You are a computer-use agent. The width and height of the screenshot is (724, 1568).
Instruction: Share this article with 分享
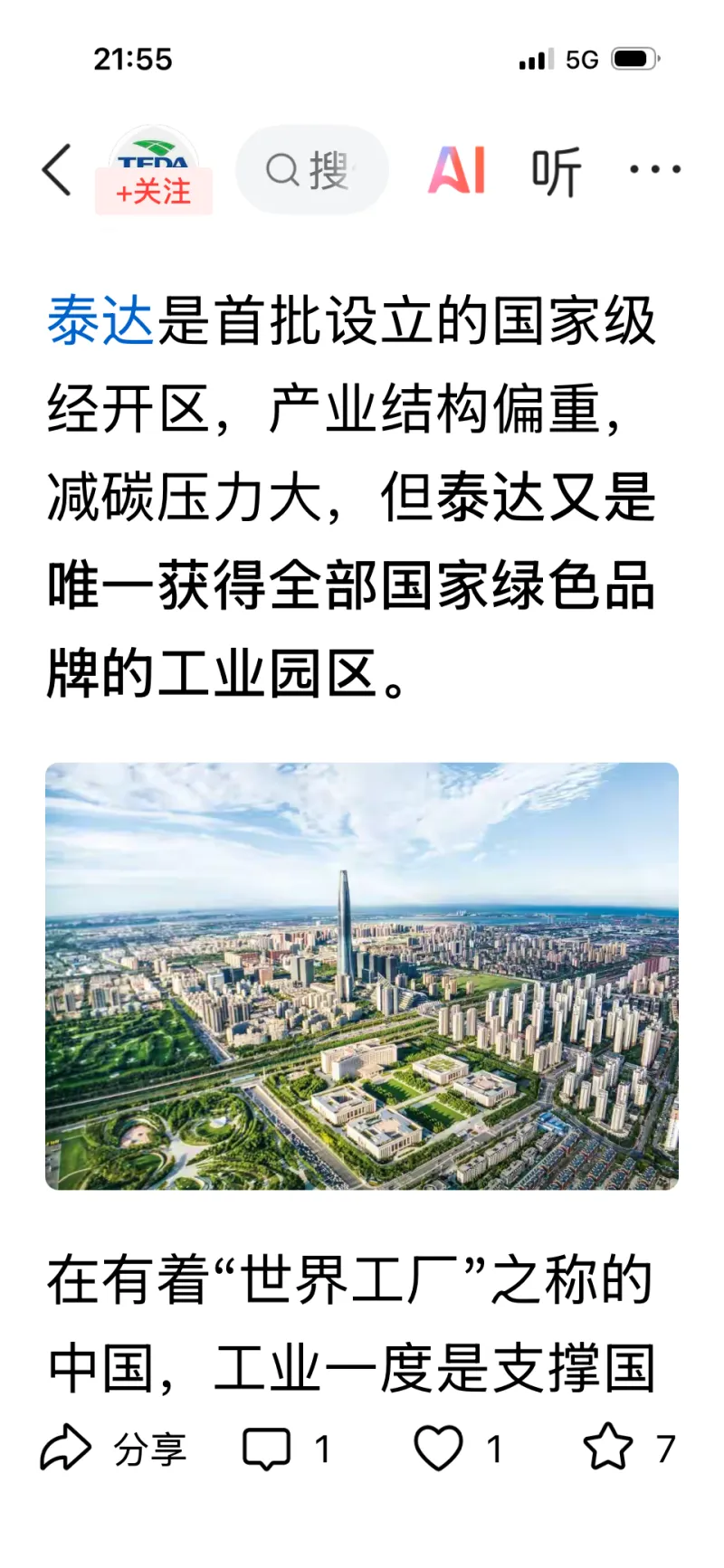tap(113, 1449)
